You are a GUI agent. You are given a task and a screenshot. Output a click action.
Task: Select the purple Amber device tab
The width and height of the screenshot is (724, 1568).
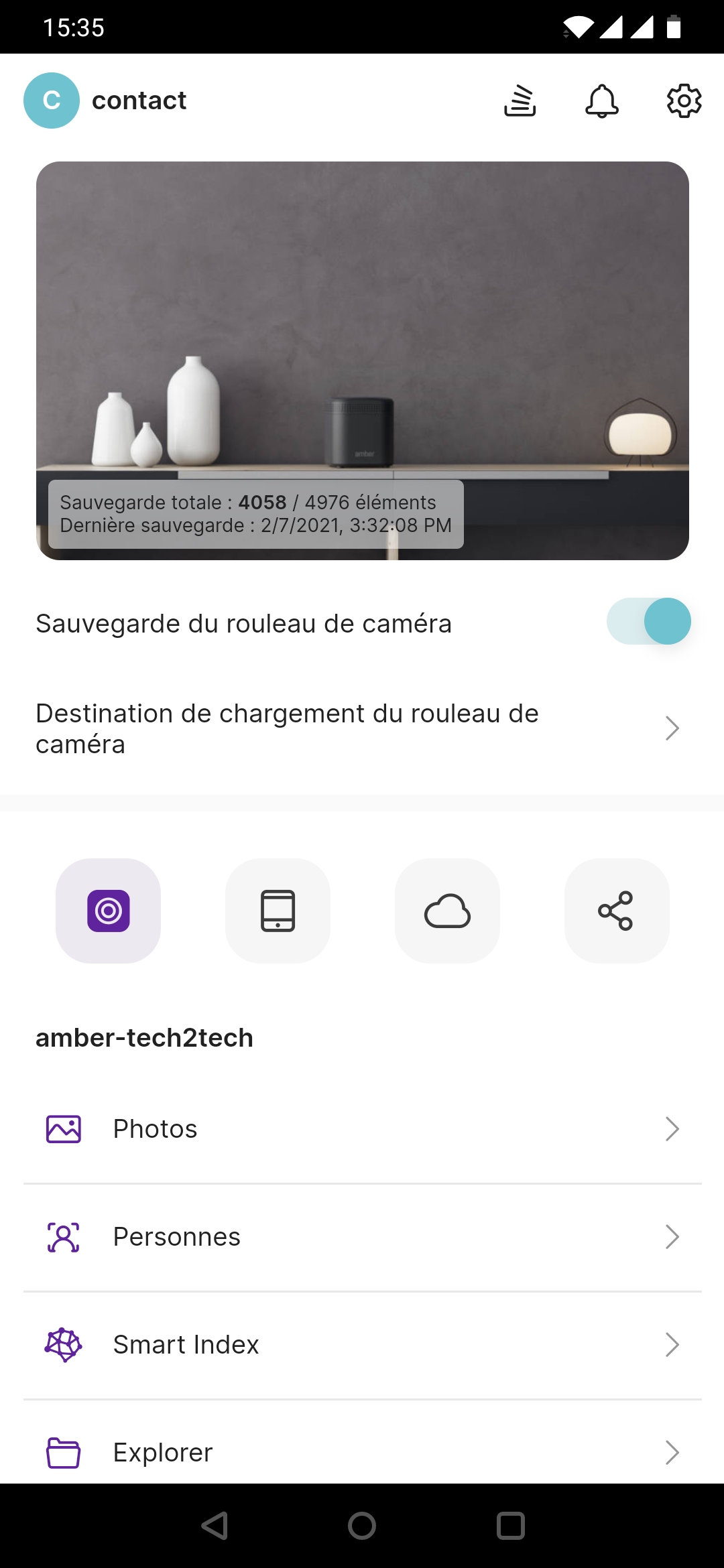coord(109,911)
